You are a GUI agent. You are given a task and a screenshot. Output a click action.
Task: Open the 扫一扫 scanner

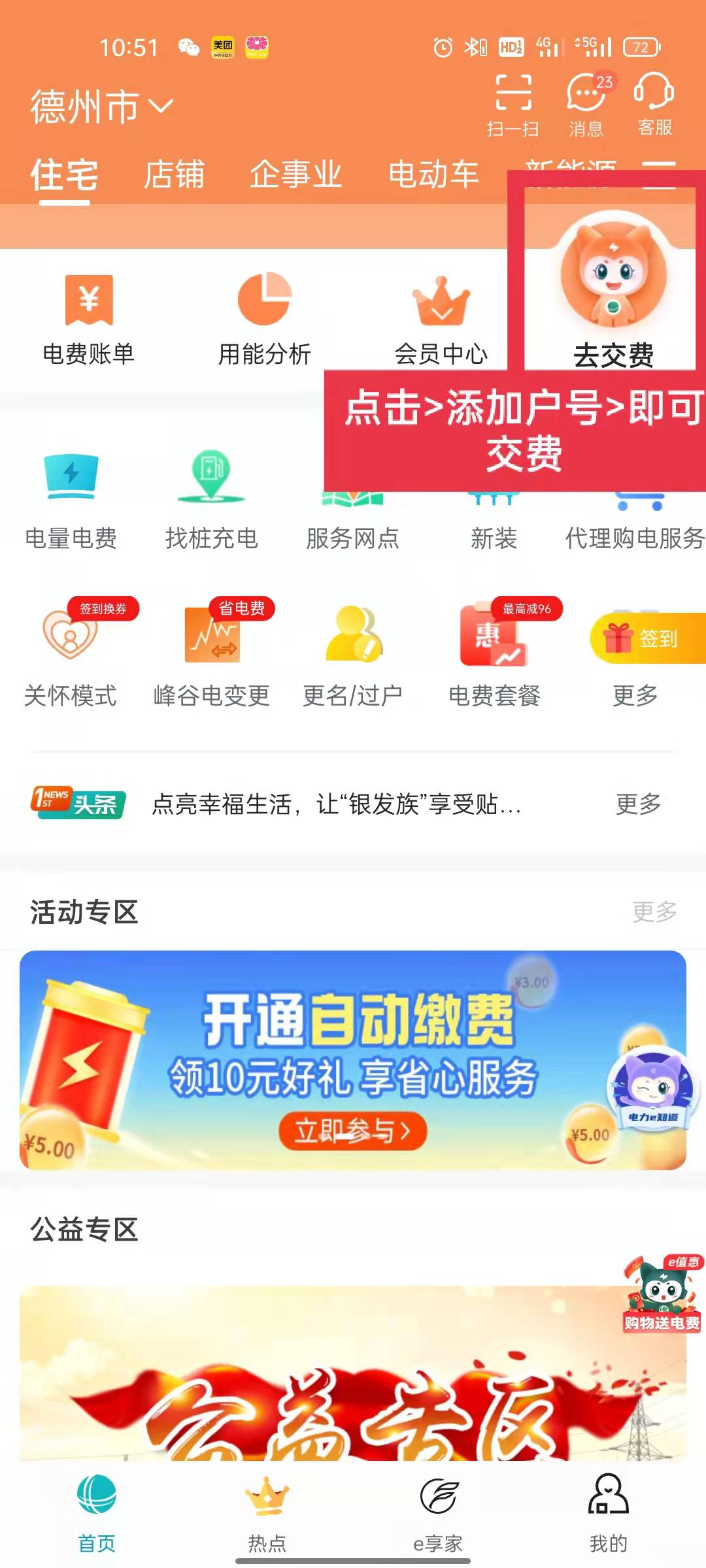[513, 105]
